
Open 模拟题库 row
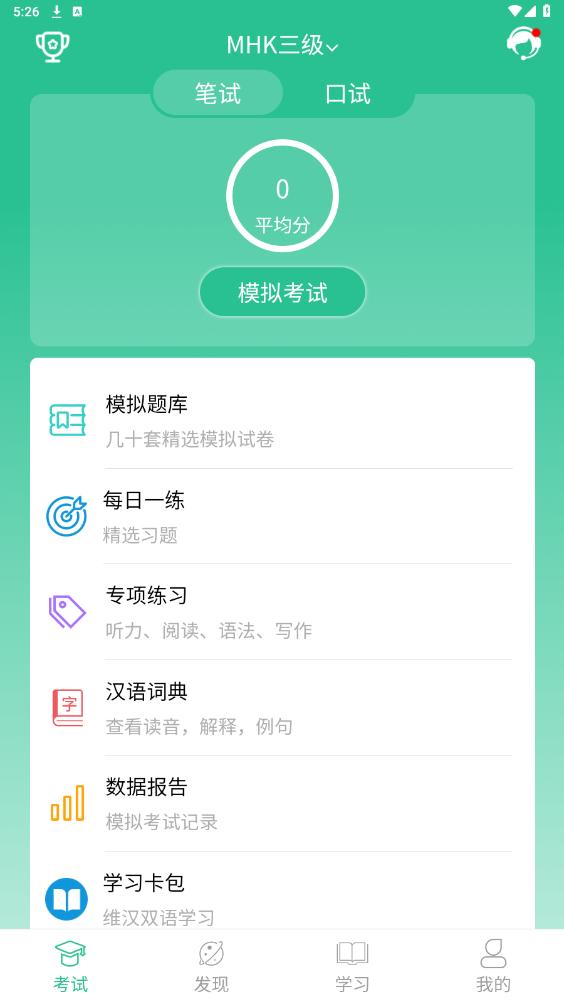click(282, 421)
